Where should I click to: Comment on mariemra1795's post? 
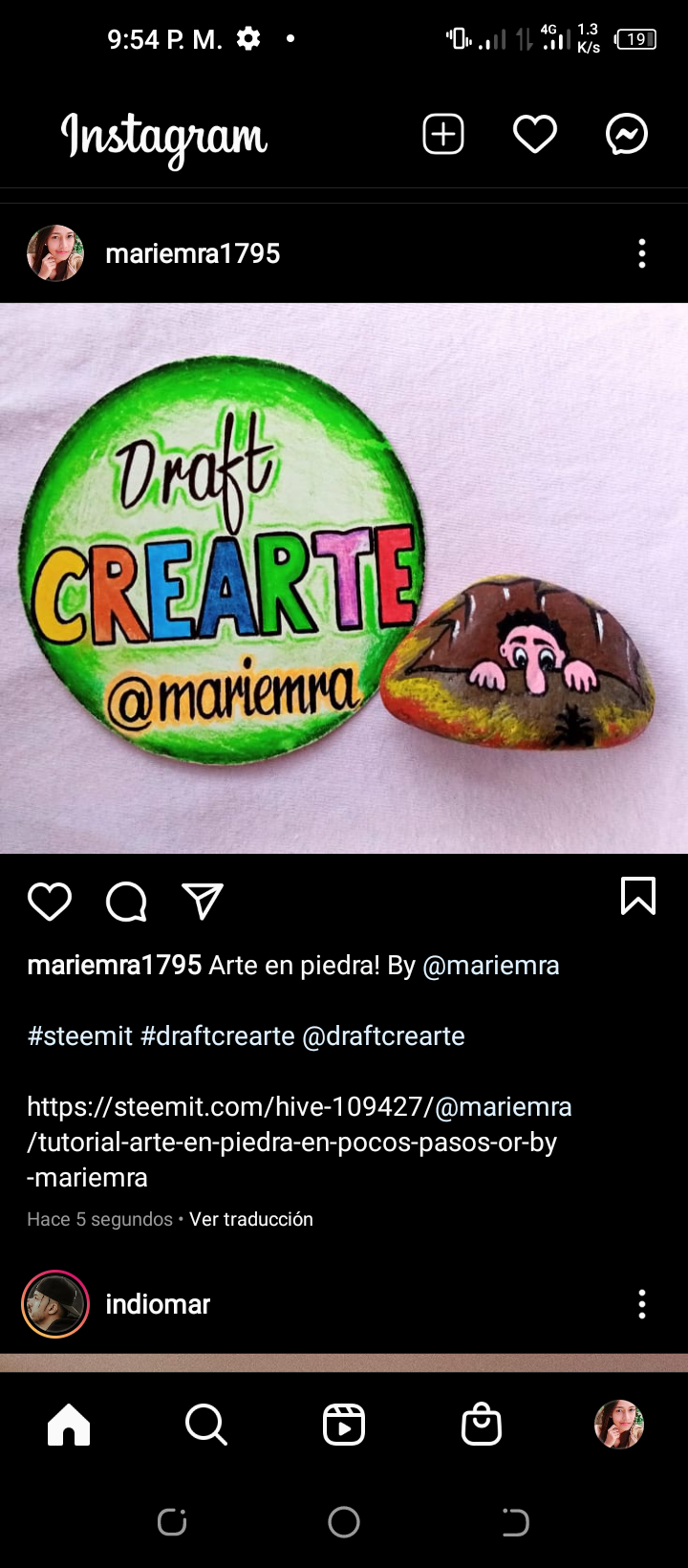point(126,902)
